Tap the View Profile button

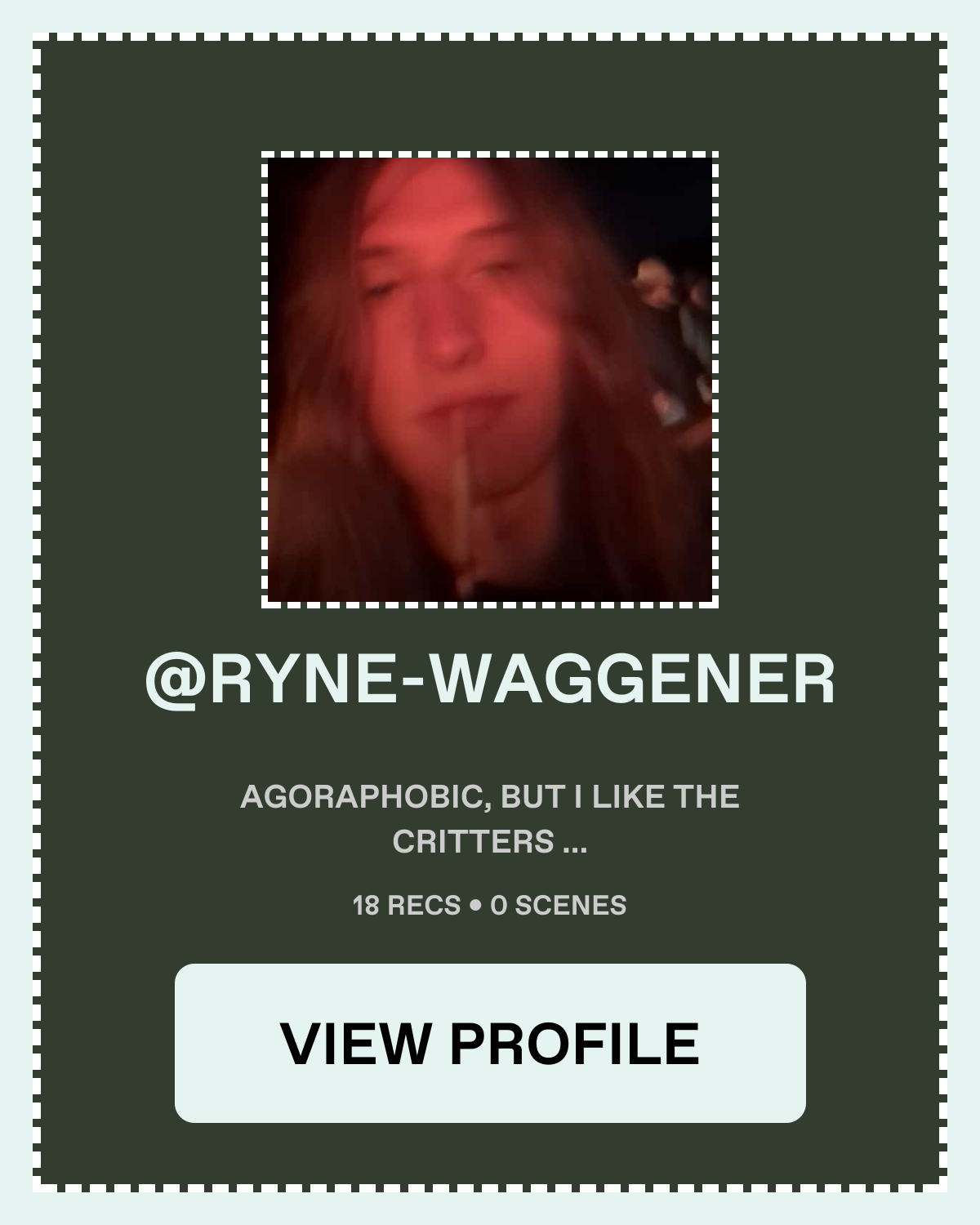click(490, 1043)
